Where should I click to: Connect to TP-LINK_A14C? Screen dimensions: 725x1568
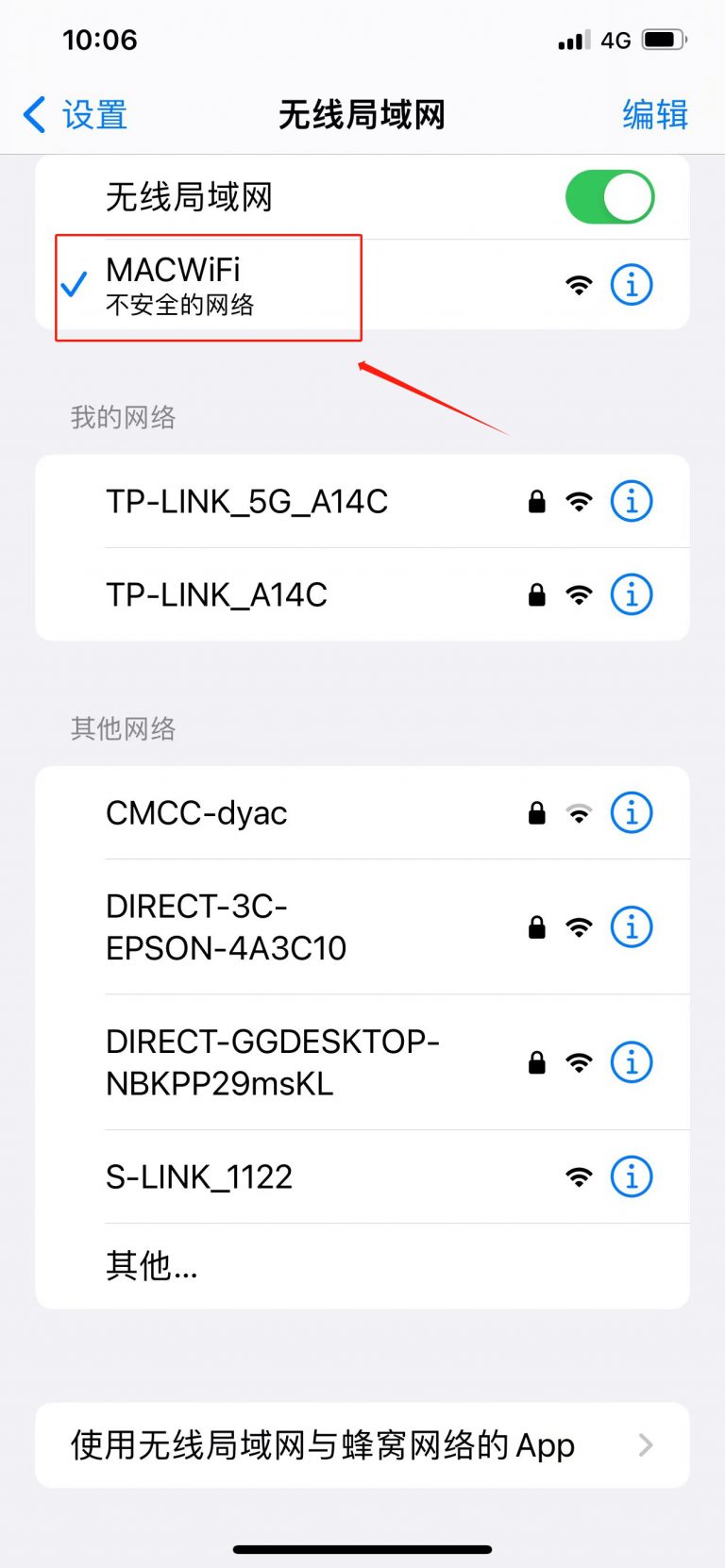[362, 594]
